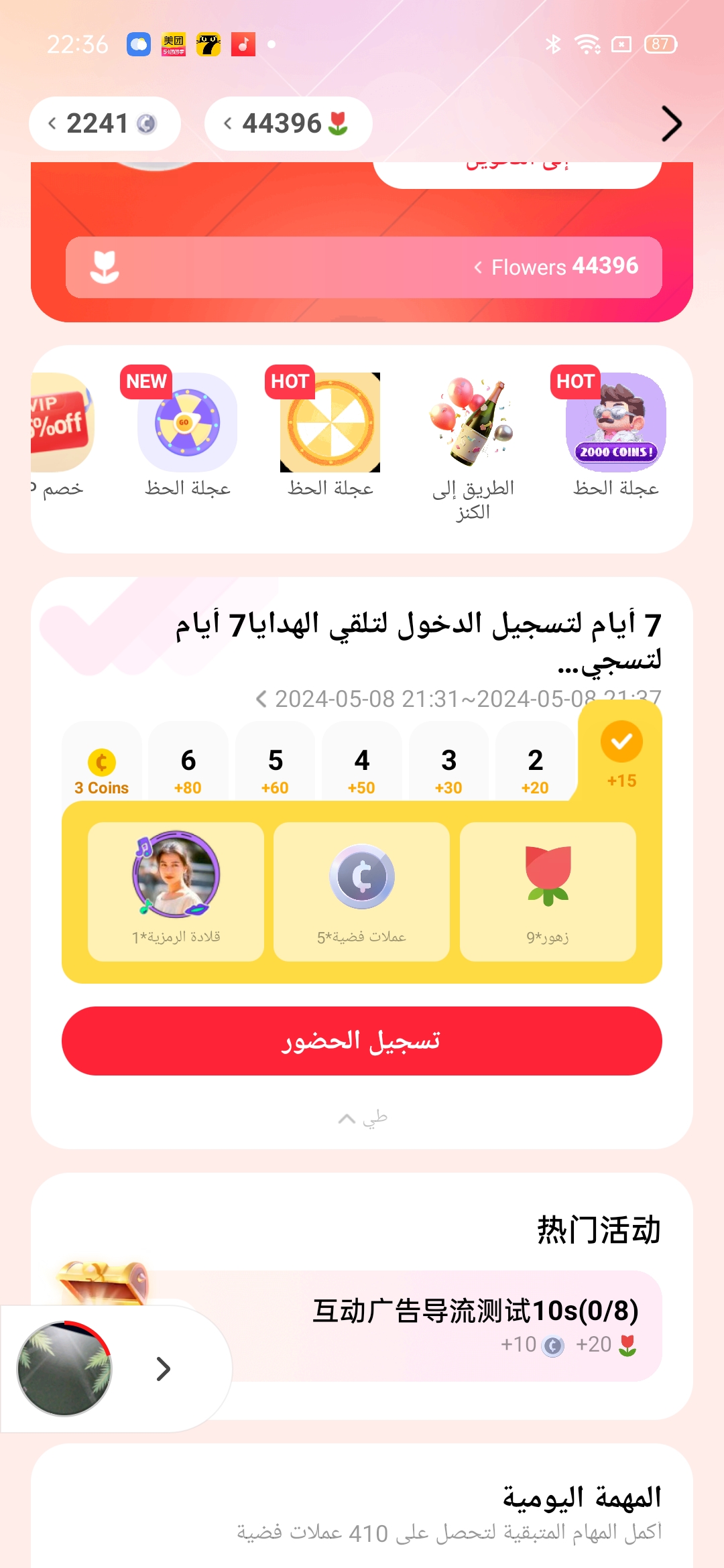Viewport: 724px width, 1568px height.
Task: Open the 44396 flowers balance chip
Action: [x=288, y=123]
